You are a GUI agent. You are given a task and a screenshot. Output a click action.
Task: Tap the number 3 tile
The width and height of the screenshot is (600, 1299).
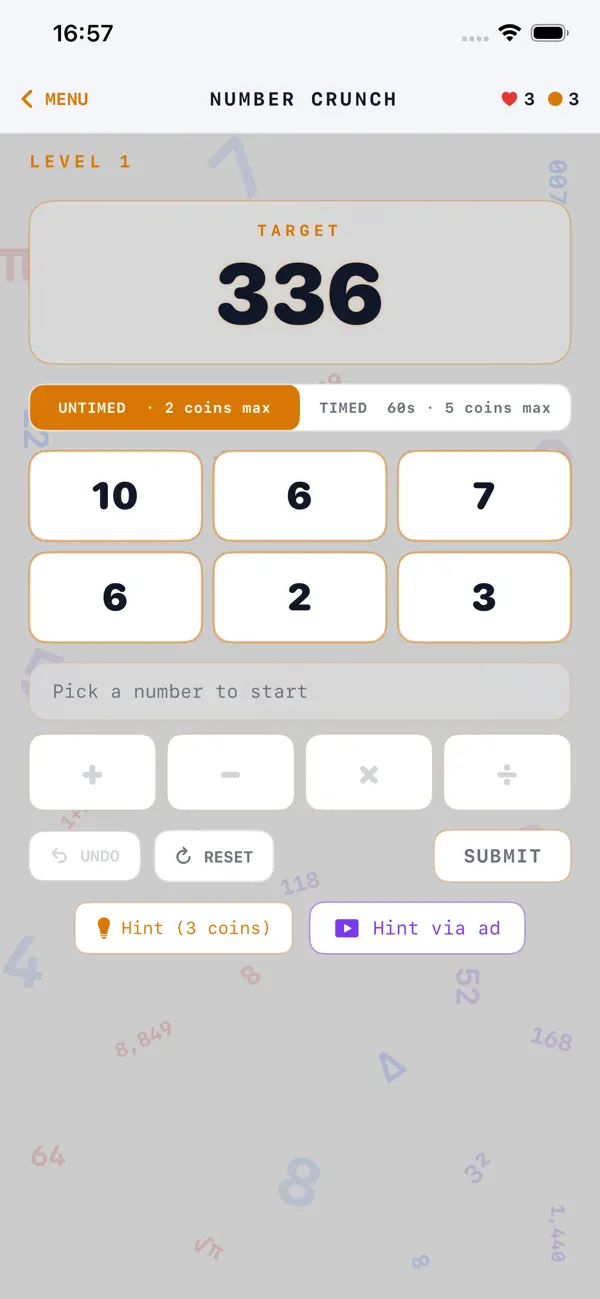484,597
